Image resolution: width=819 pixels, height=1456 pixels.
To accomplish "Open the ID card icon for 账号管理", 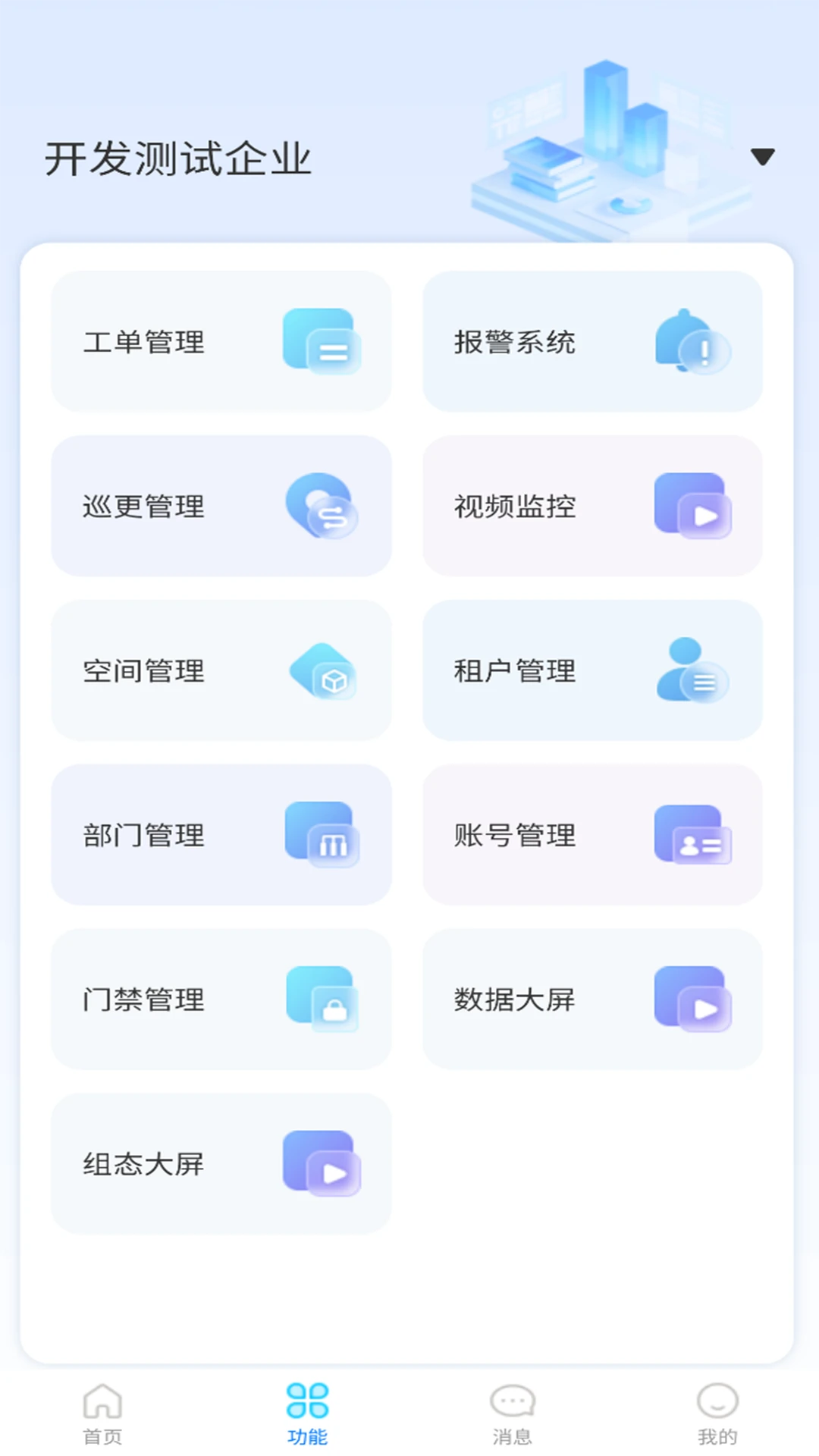I will (691, 836).
